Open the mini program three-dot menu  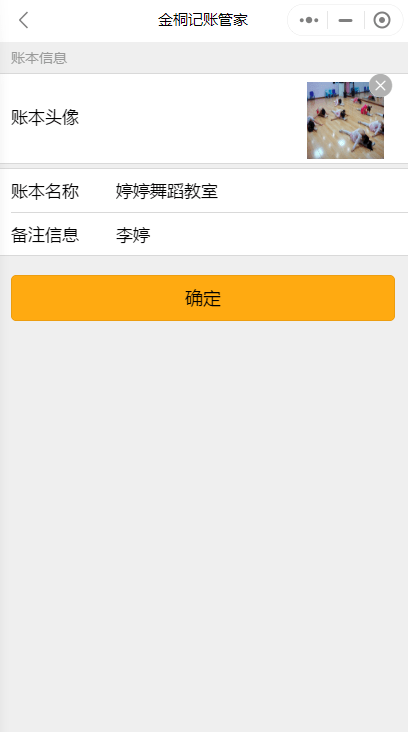(309, 21)
